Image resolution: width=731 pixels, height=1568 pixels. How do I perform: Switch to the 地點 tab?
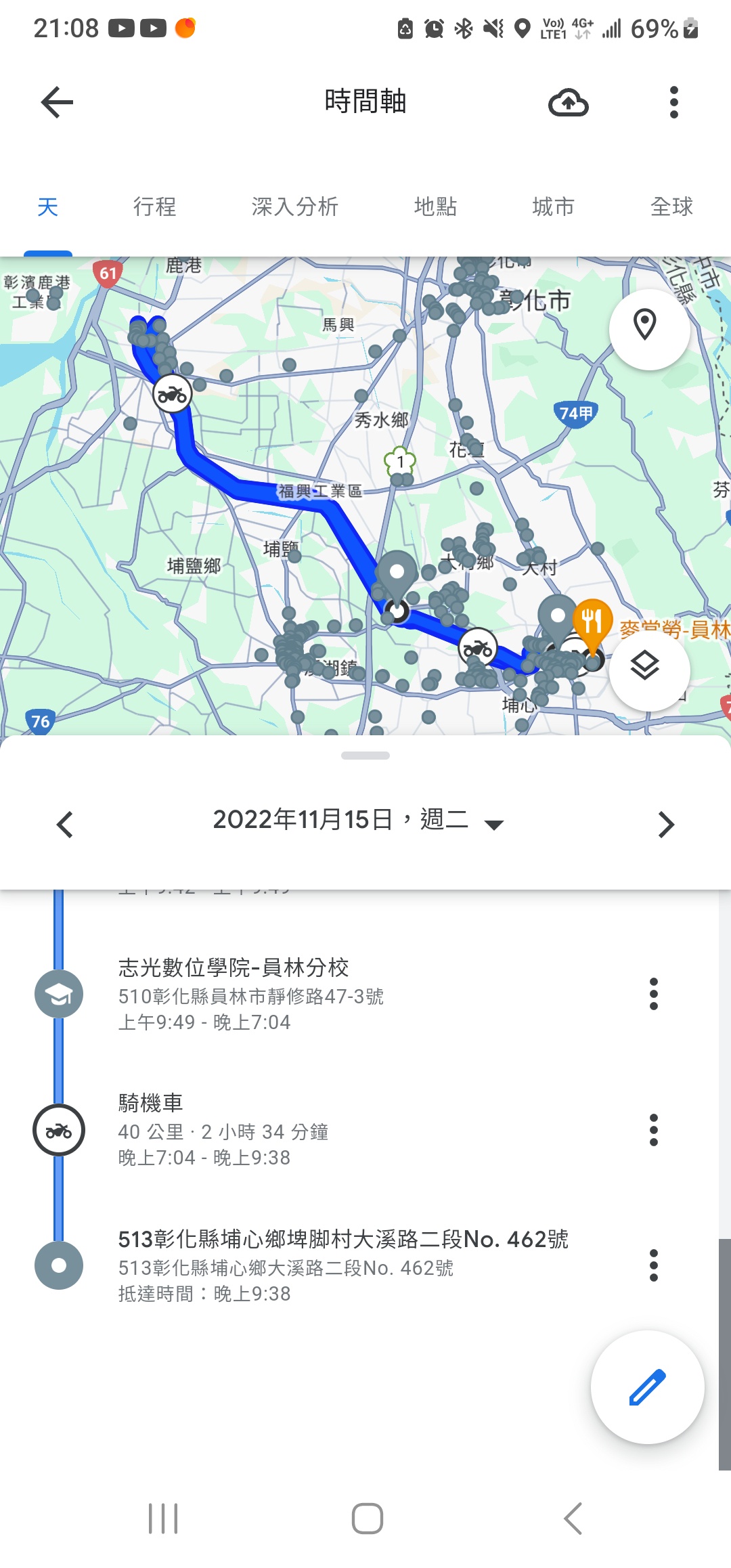[x=435, y=206]
